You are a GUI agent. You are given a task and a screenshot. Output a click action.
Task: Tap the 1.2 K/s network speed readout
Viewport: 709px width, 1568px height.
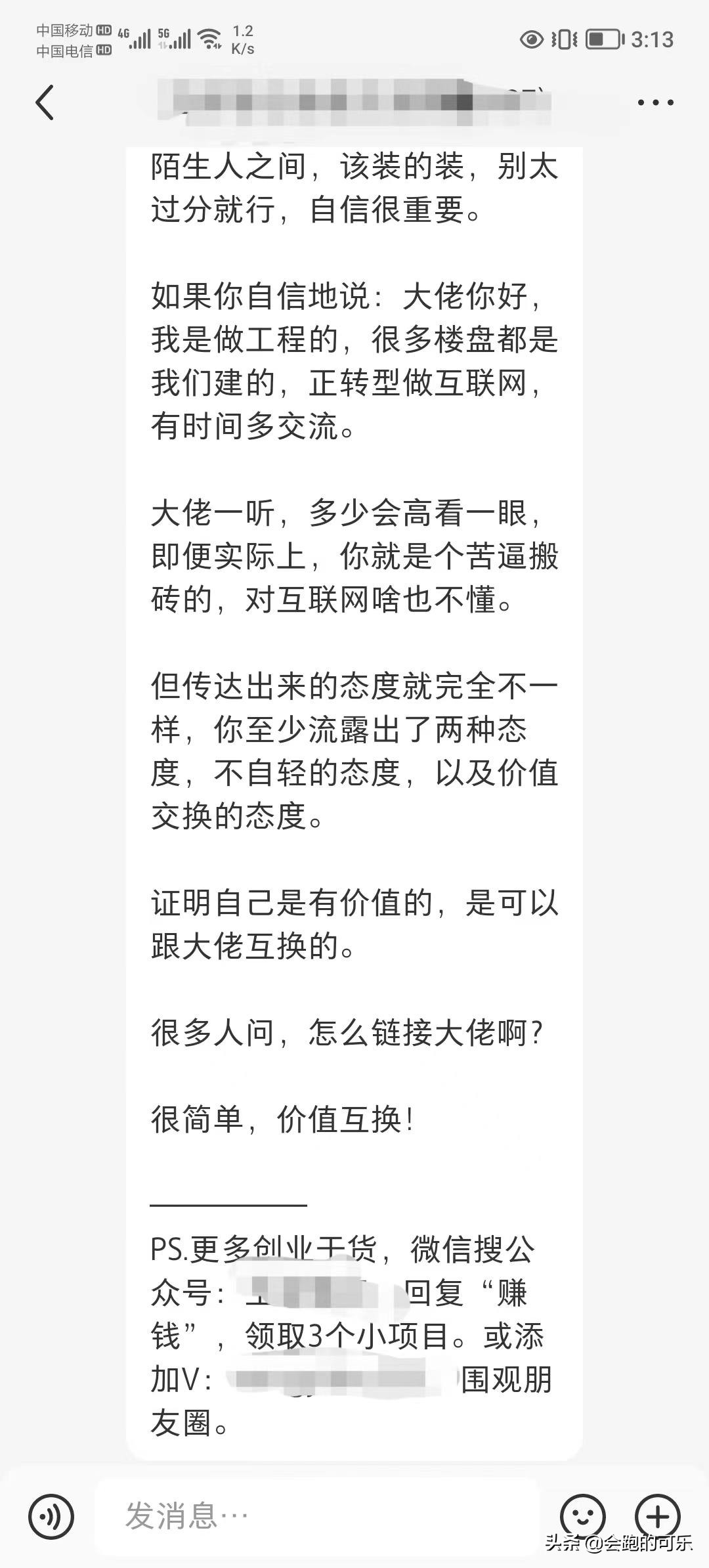pos(243,38)
